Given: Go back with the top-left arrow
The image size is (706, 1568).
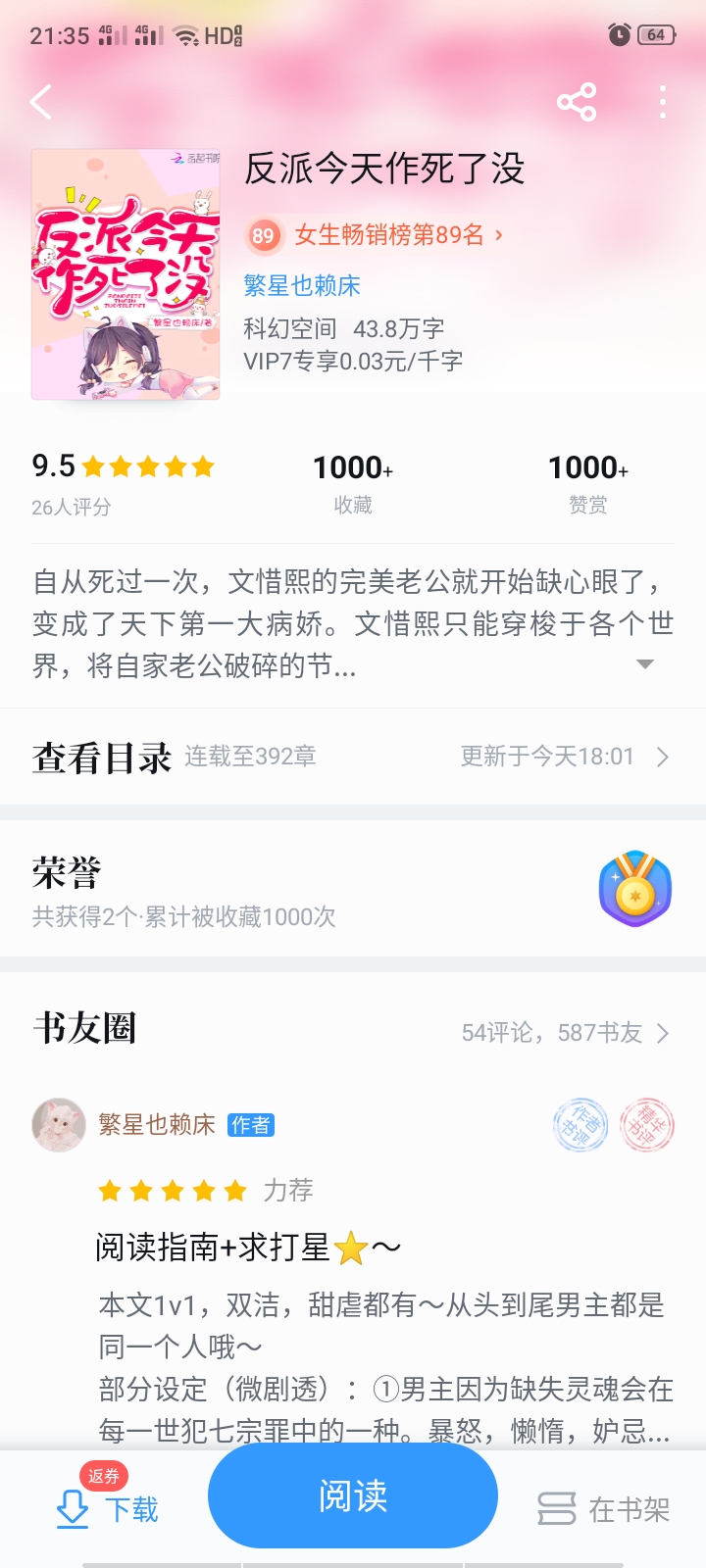Looking at the screenshot, I should tap(41, 102).
